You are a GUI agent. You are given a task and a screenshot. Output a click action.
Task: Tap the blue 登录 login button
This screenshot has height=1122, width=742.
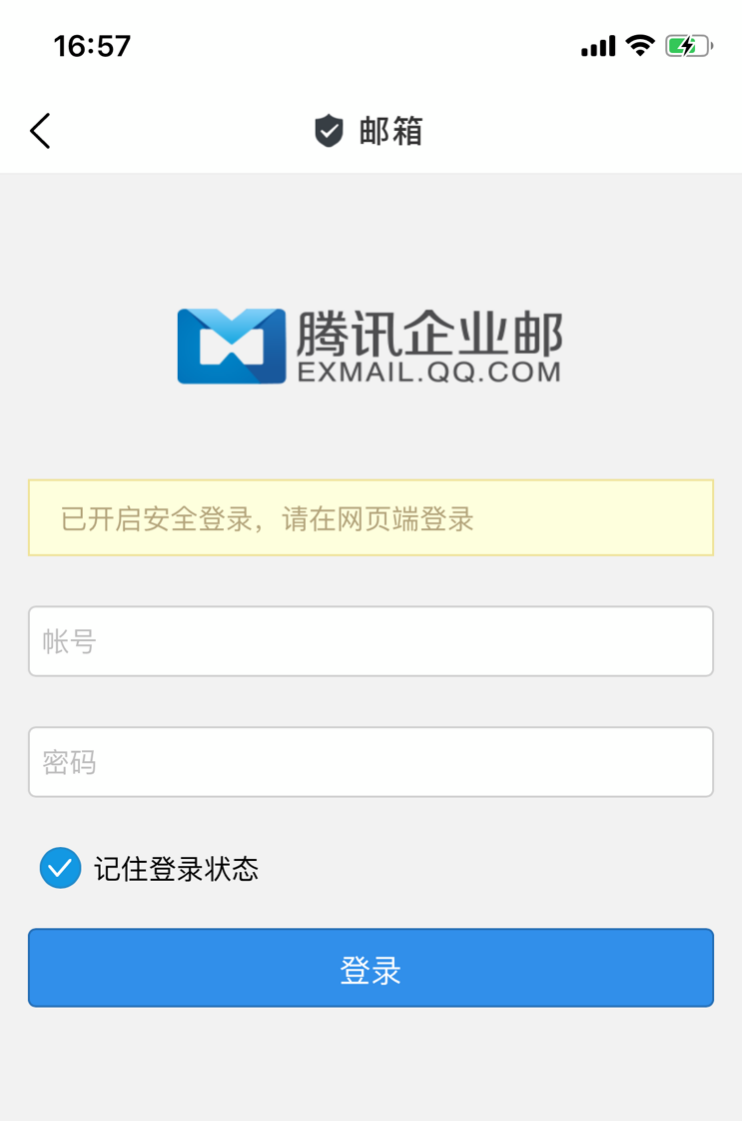pyautogui.click(x=370, y=968)
